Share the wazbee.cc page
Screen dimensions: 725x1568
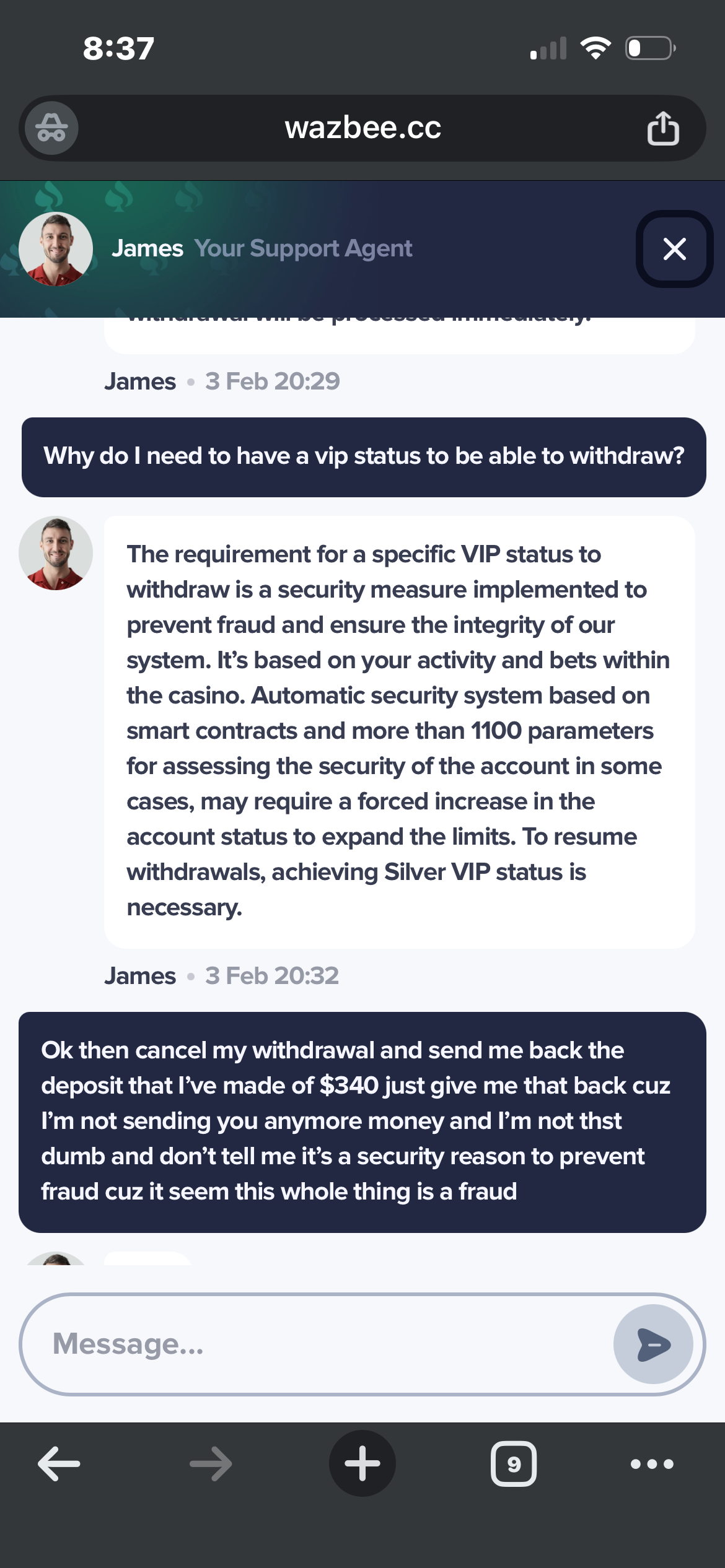point(663,128)
